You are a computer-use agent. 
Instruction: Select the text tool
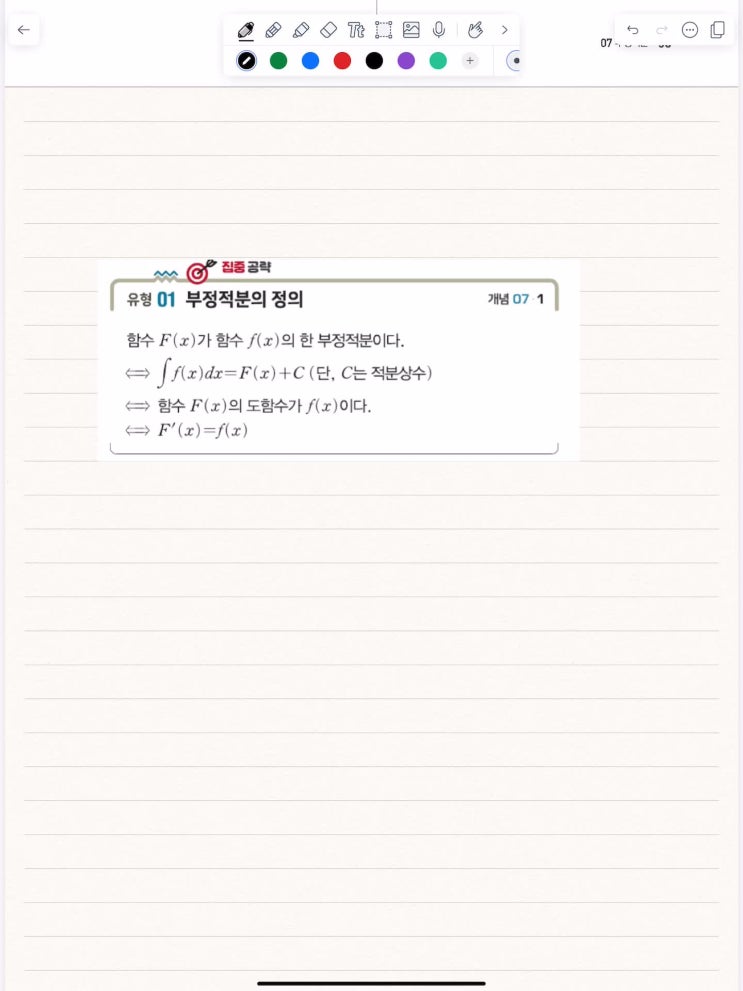[x=356, y=30]
